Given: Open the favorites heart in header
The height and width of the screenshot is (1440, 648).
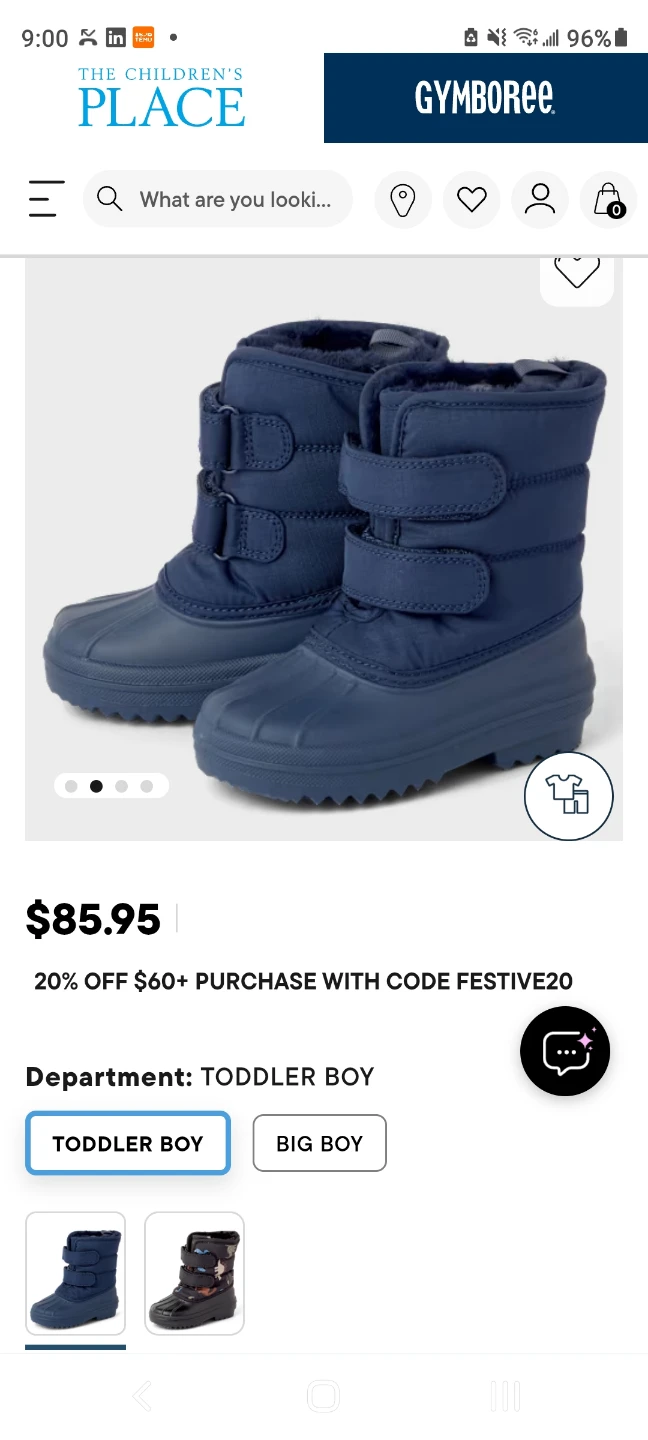Looking at the screenshot, I should (x=471, y=200).
